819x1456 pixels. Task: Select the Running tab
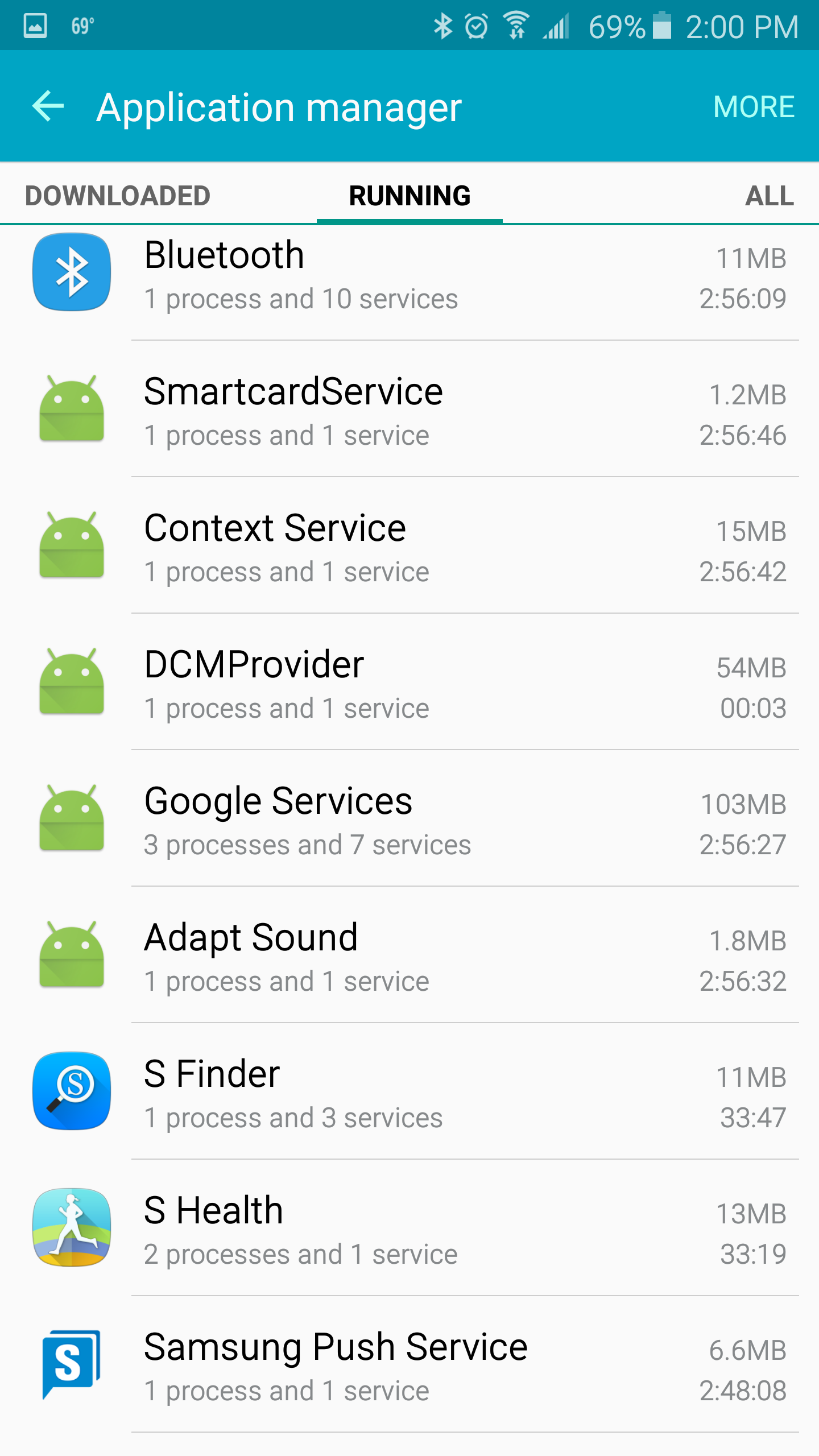(x=409, y=196)
